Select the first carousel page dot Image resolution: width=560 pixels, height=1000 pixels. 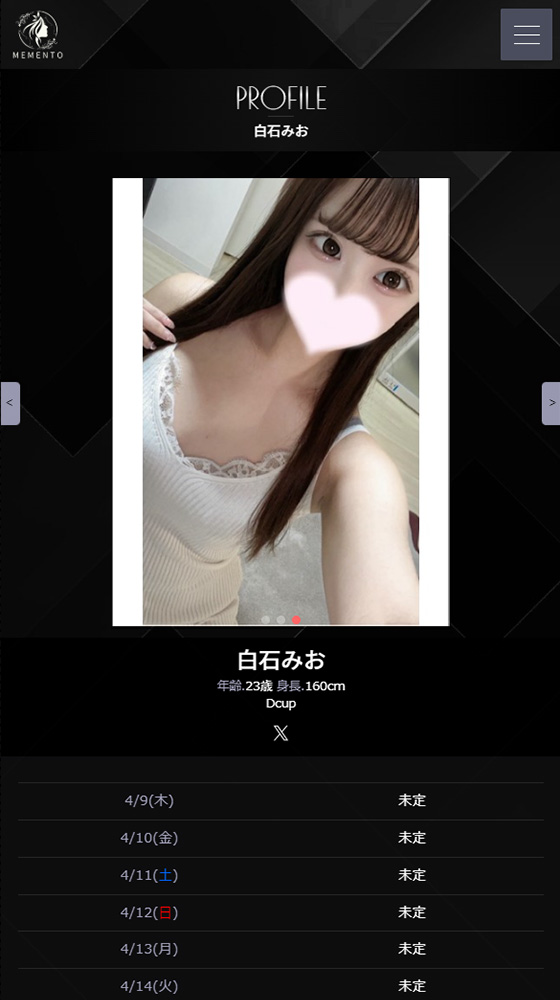coord(265,619)
